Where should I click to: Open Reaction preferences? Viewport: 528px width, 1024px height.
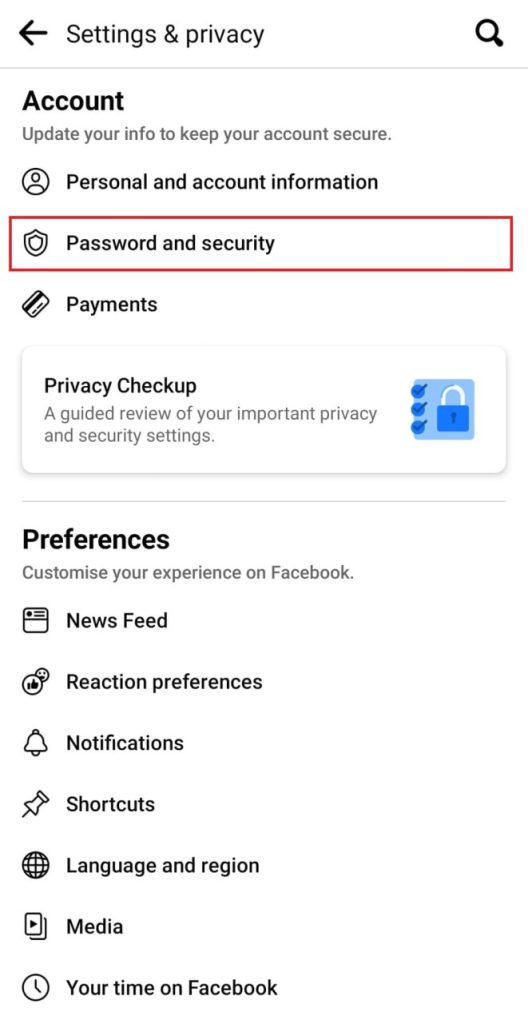264,682
